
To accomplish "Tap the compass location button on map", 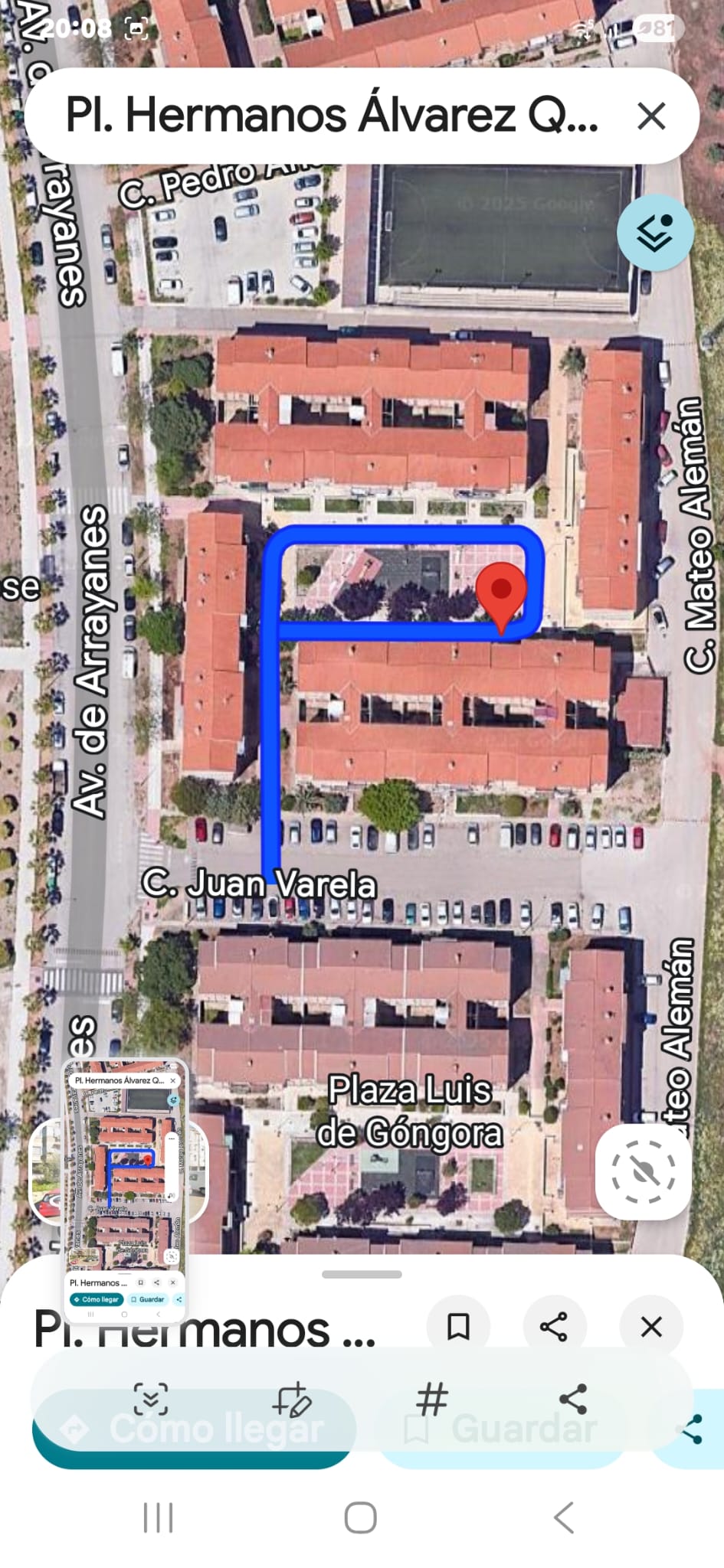I will 644,1171.
